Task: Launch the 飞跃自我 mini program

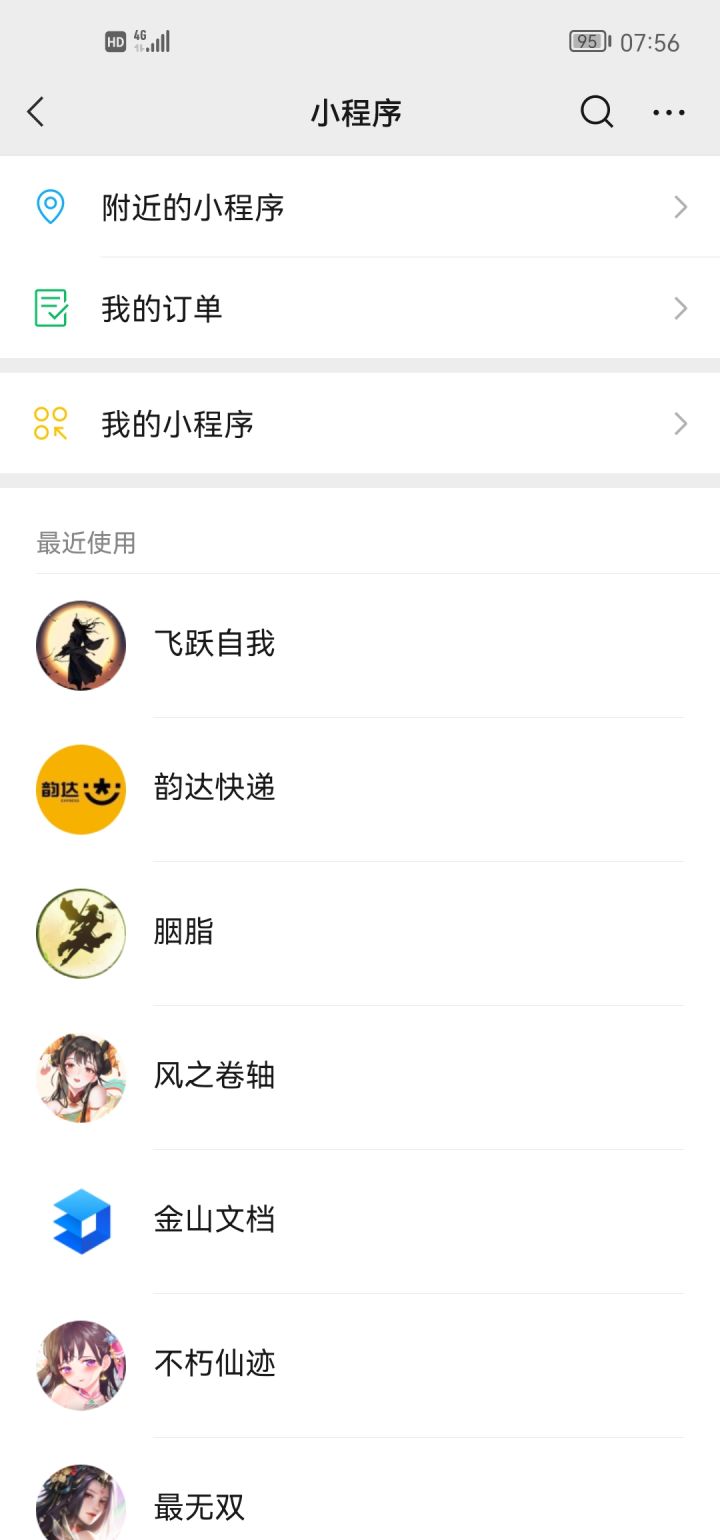Action: [x=214, y=644]
